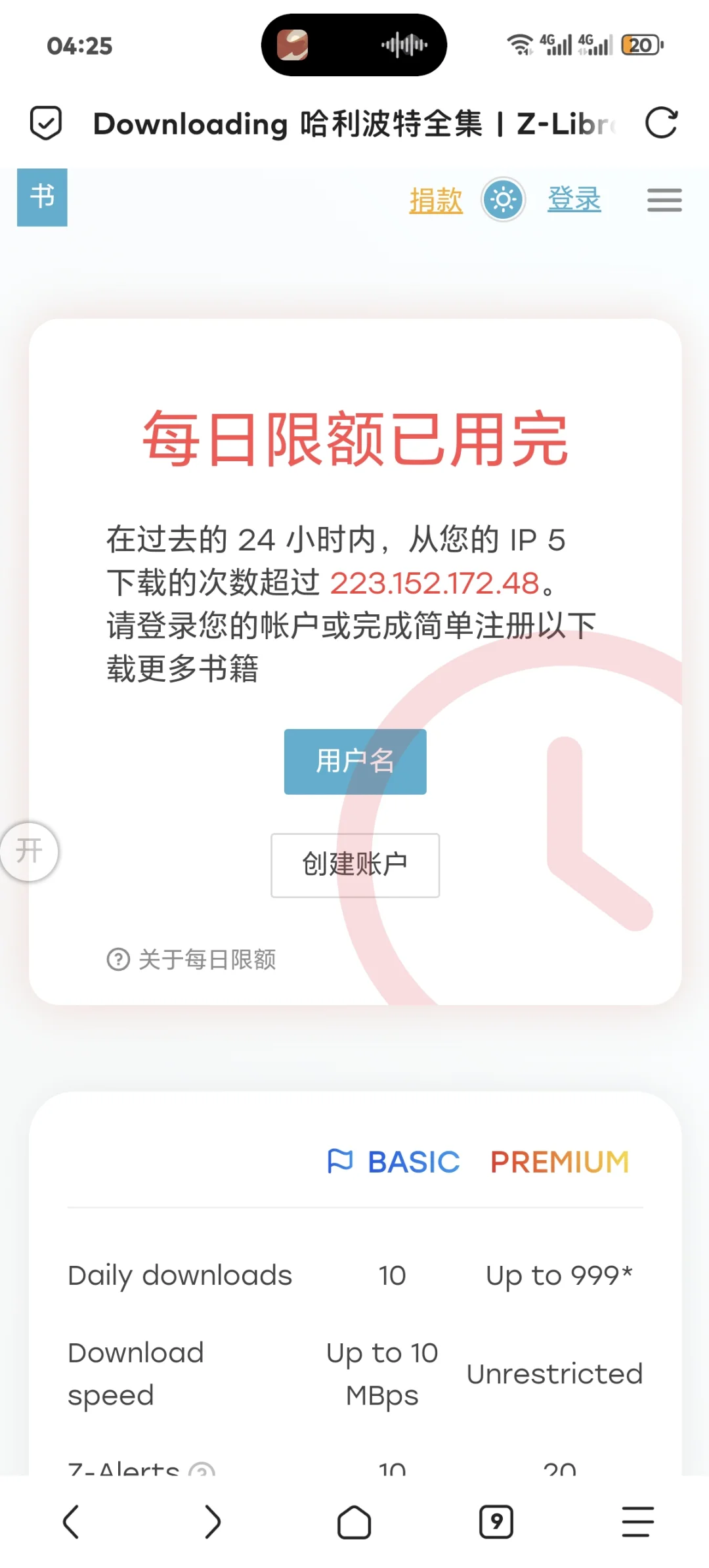Go back to the previous page
709x1568 pixels.
(71, 1521)
